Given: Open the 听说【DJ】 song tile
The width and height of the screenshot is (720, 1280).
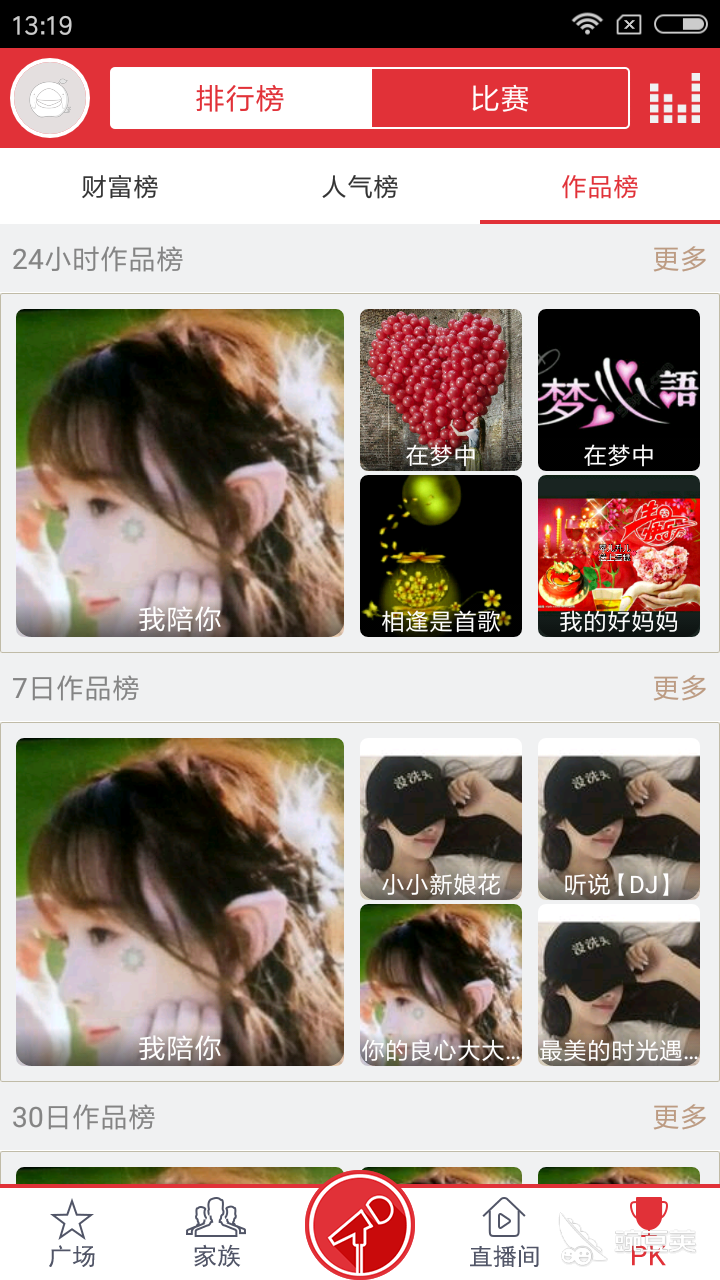Looking at the screenshot, I should coord(619,819).
